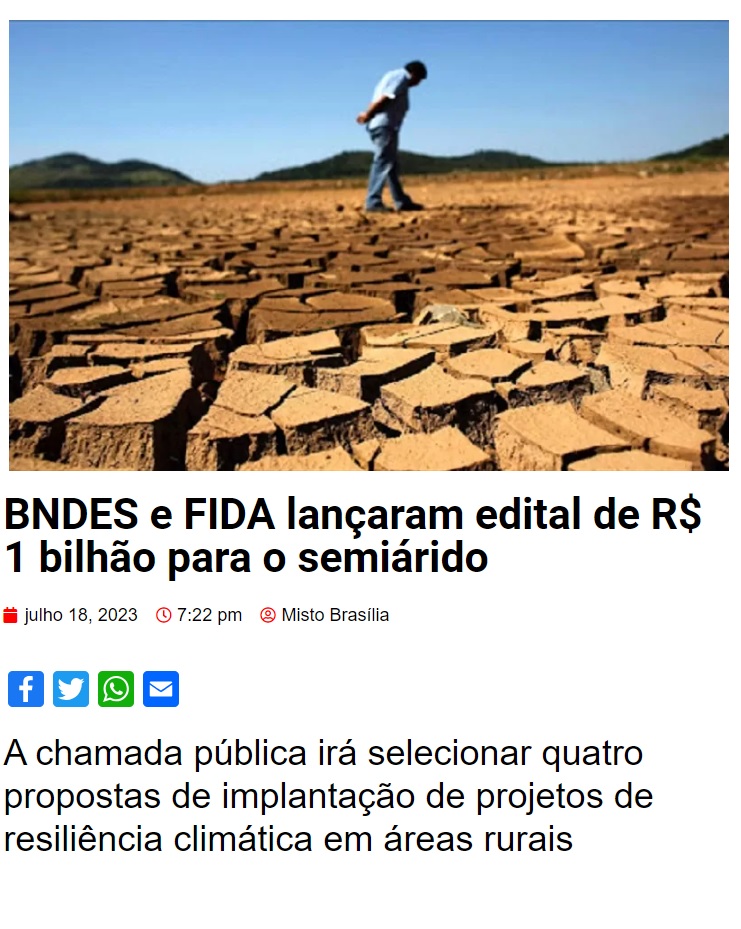Share the article by email

click(x=161, y=689)
